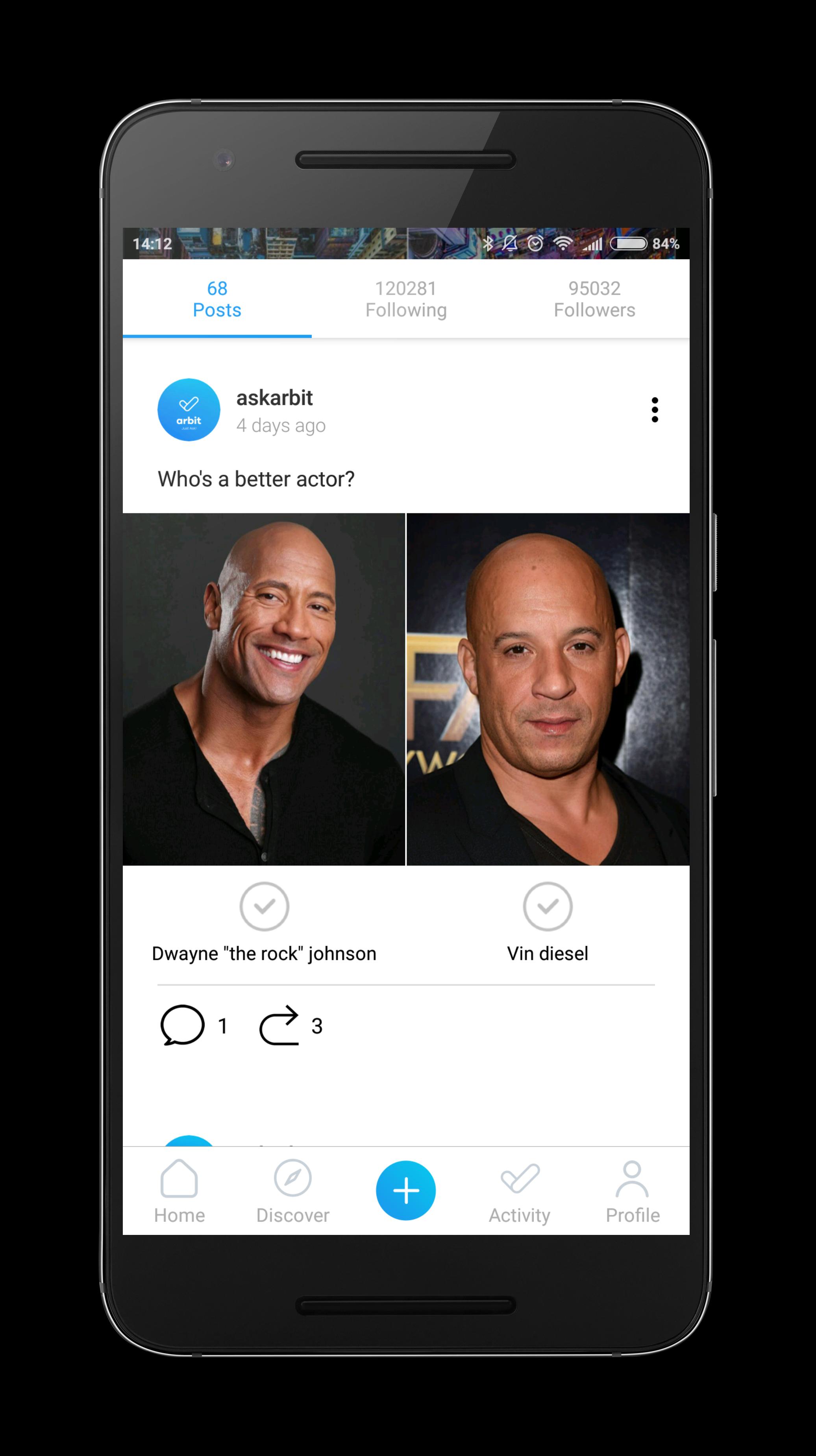Open the Following list
The width and height of the screenshot is (816, 1456).
click(405, 299)
